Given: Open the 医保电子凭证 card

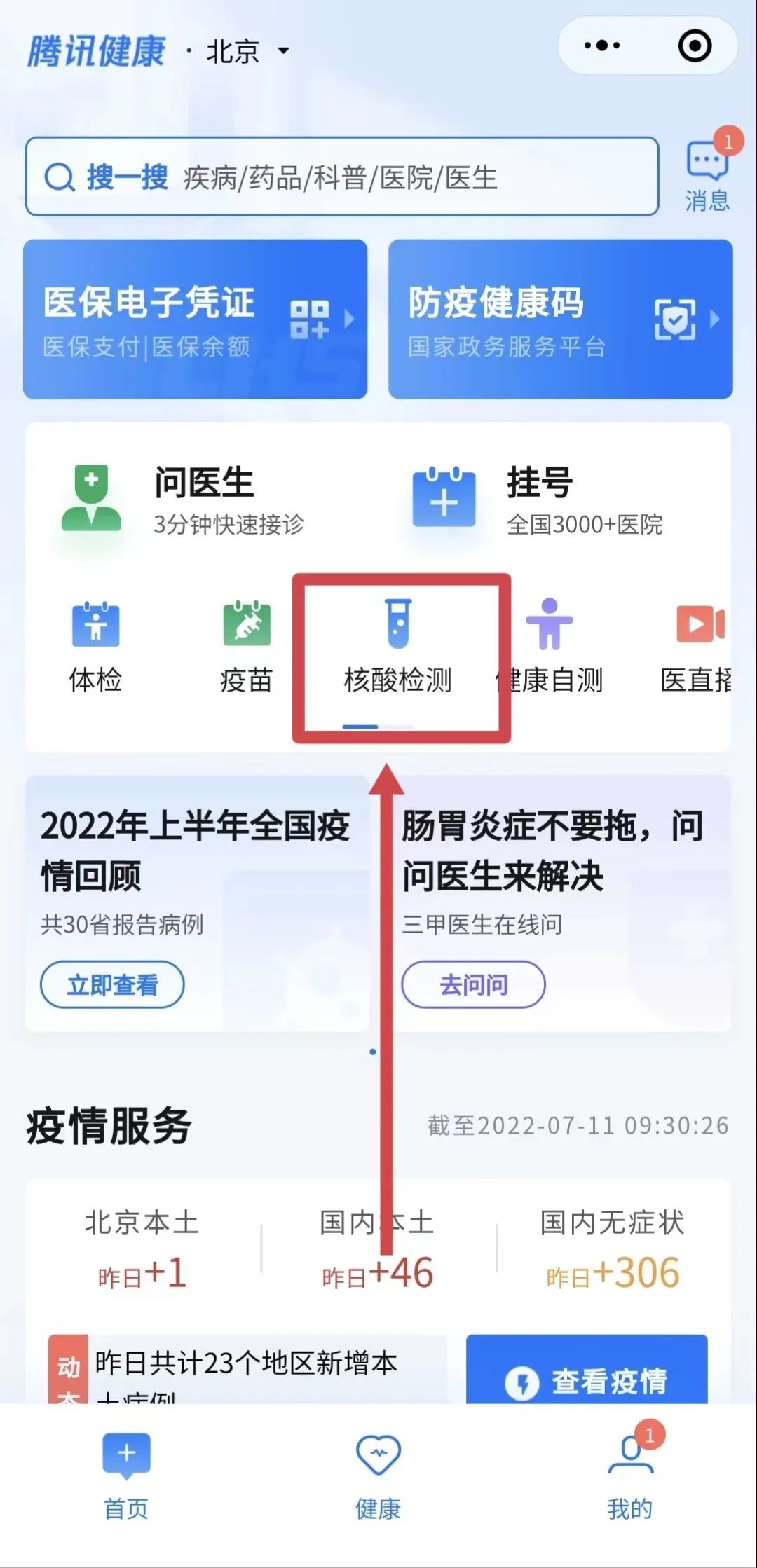Looking at the screenshot, I should pos(195,319).
